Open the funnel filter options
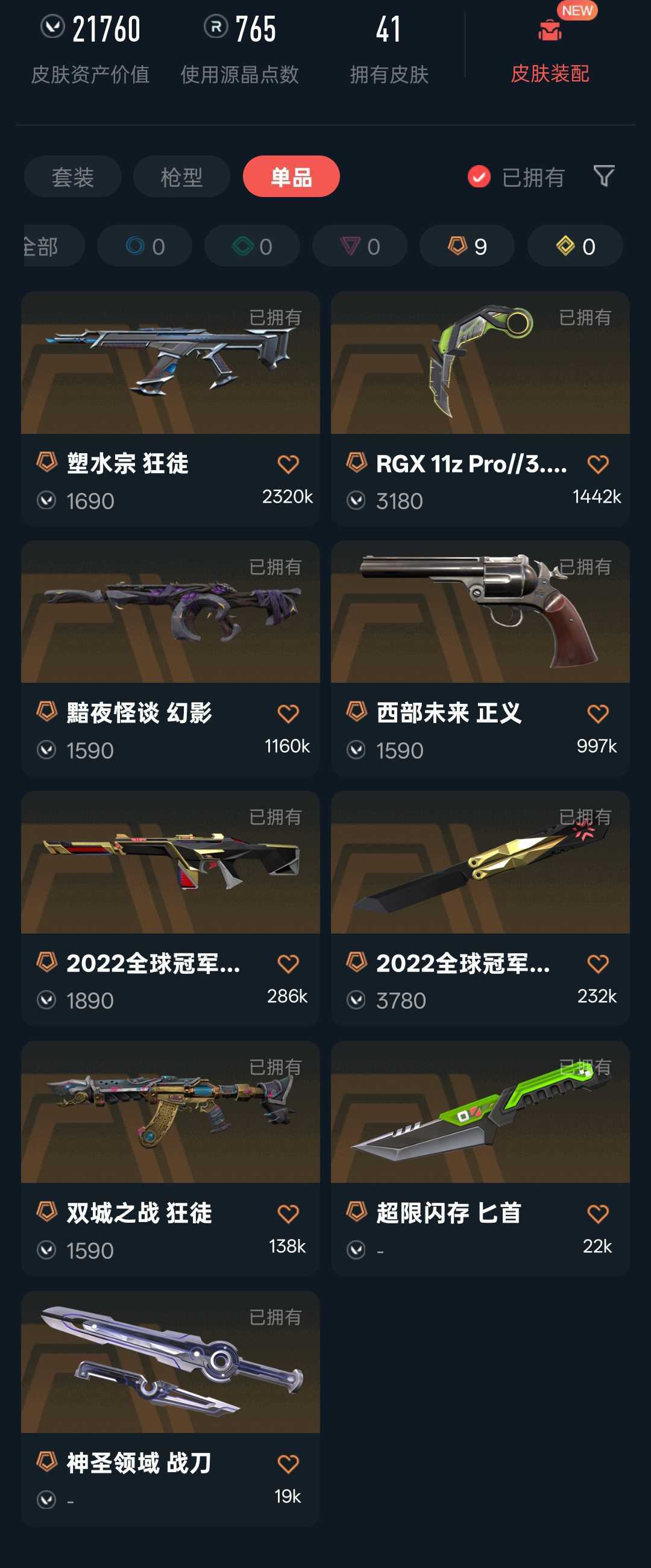This screenshot has width=651, height=1568. tap(603, 177)
